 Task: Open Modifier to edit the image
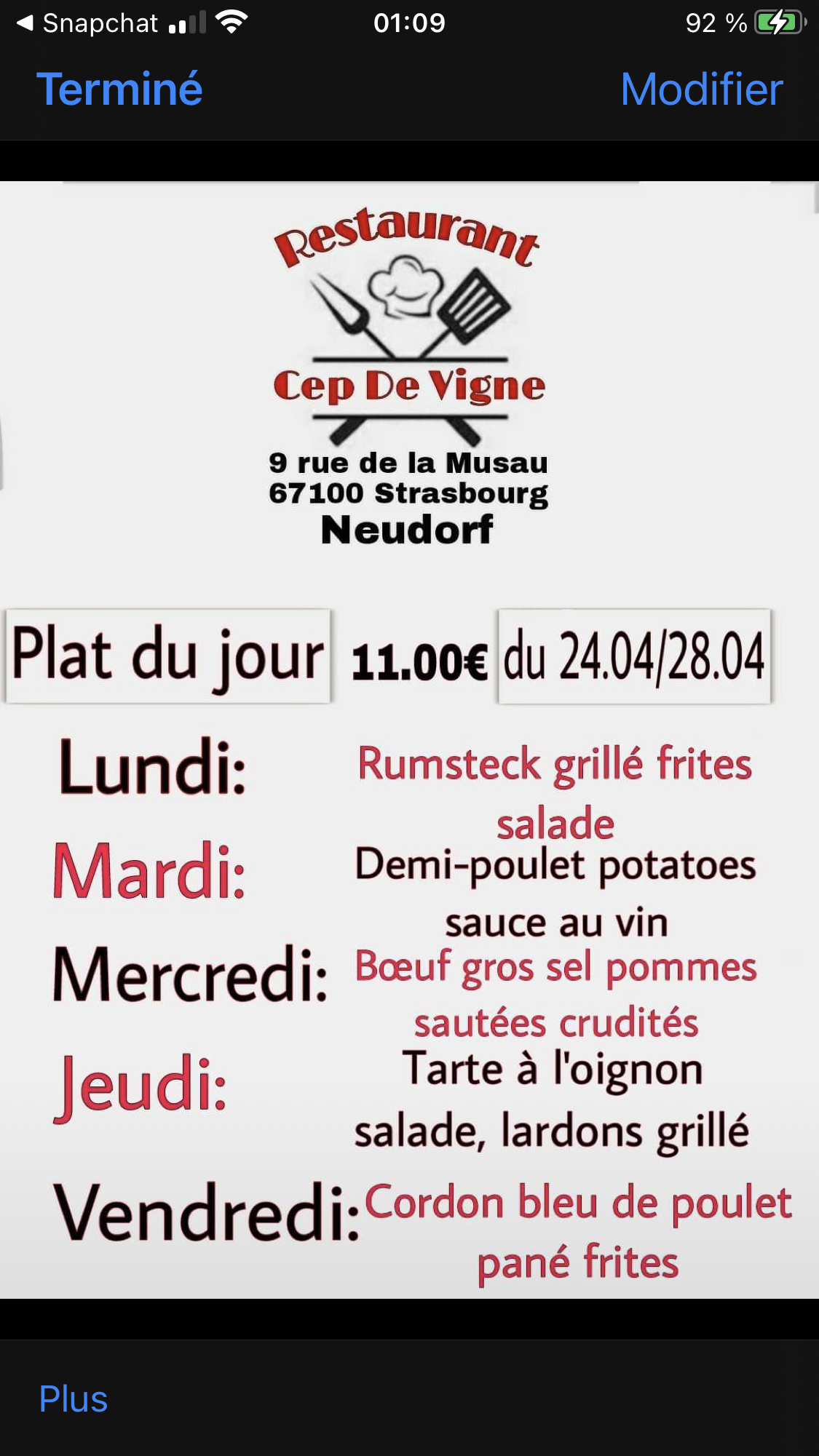pyautogui.click(x=701, y=89)
